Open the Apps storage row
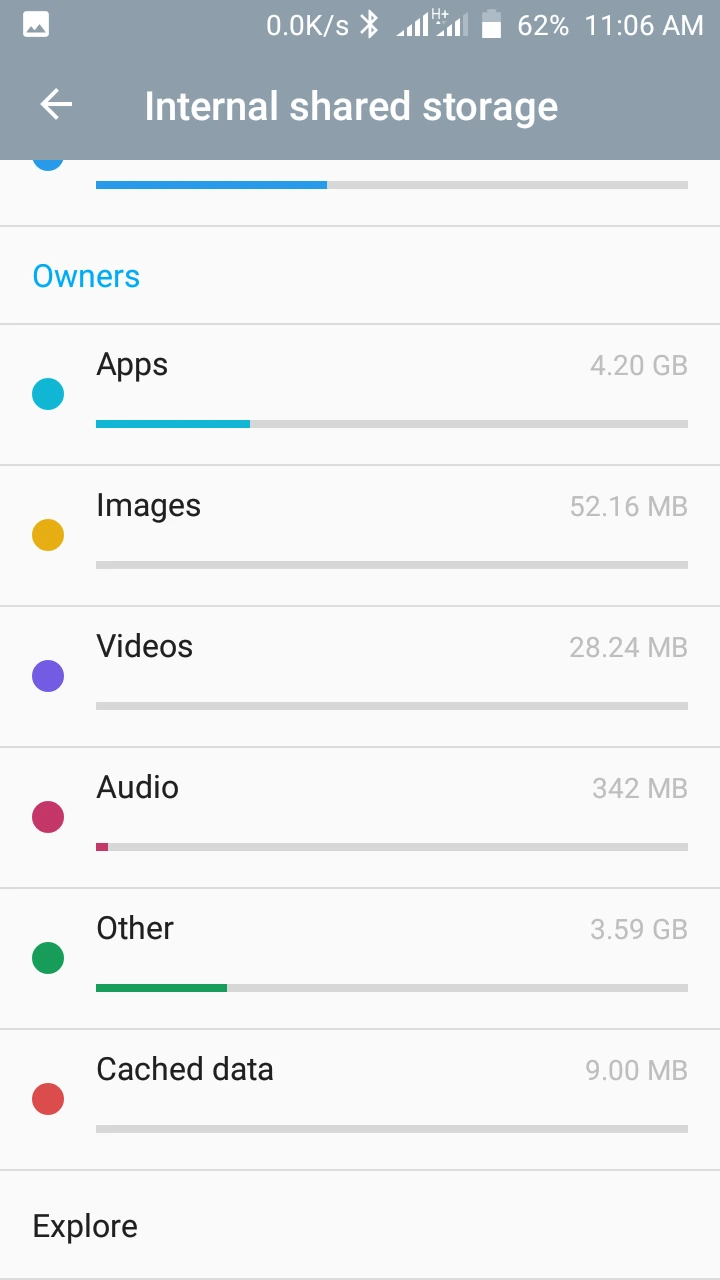Viewport: 720px width, 1280px height. 360,395
